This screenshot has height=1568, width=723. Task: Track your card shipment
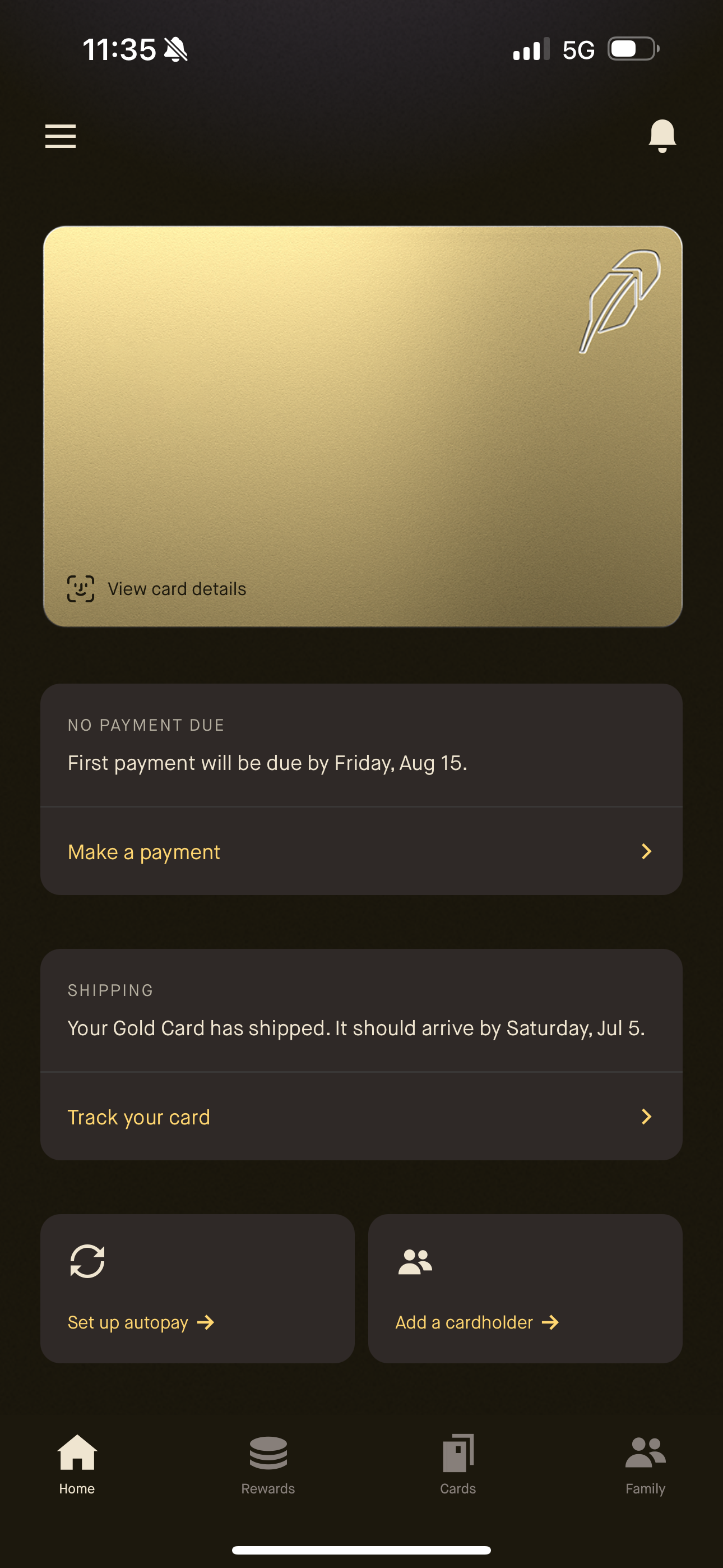361,1117
